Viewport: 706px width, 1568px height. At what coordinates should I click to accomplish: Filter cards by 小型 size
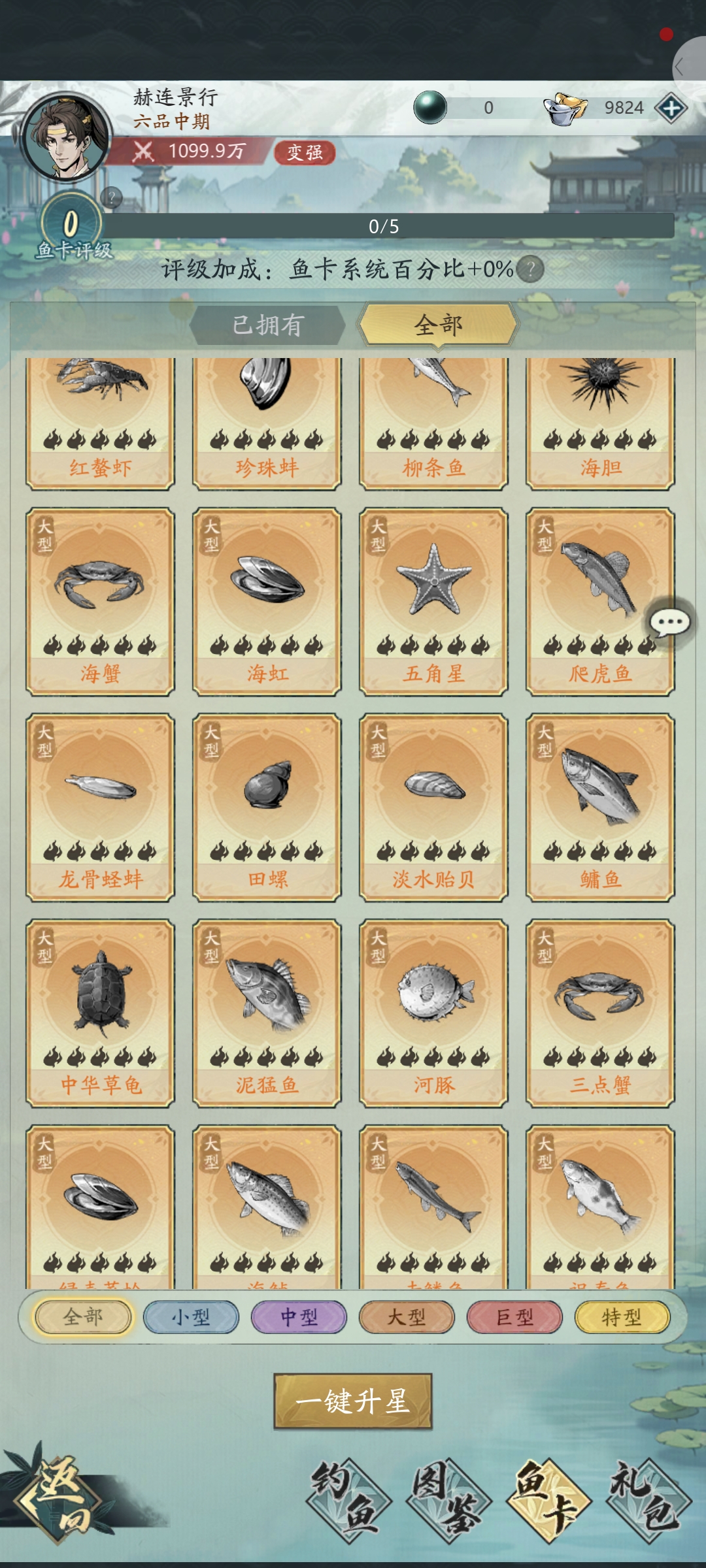coord(191,1316)
